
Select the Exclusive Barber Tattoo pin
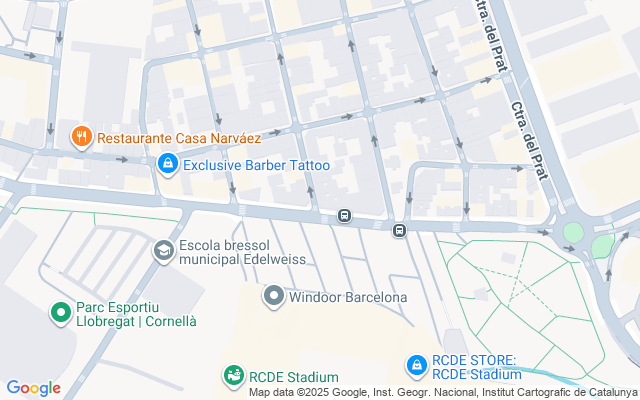(168, 164)
